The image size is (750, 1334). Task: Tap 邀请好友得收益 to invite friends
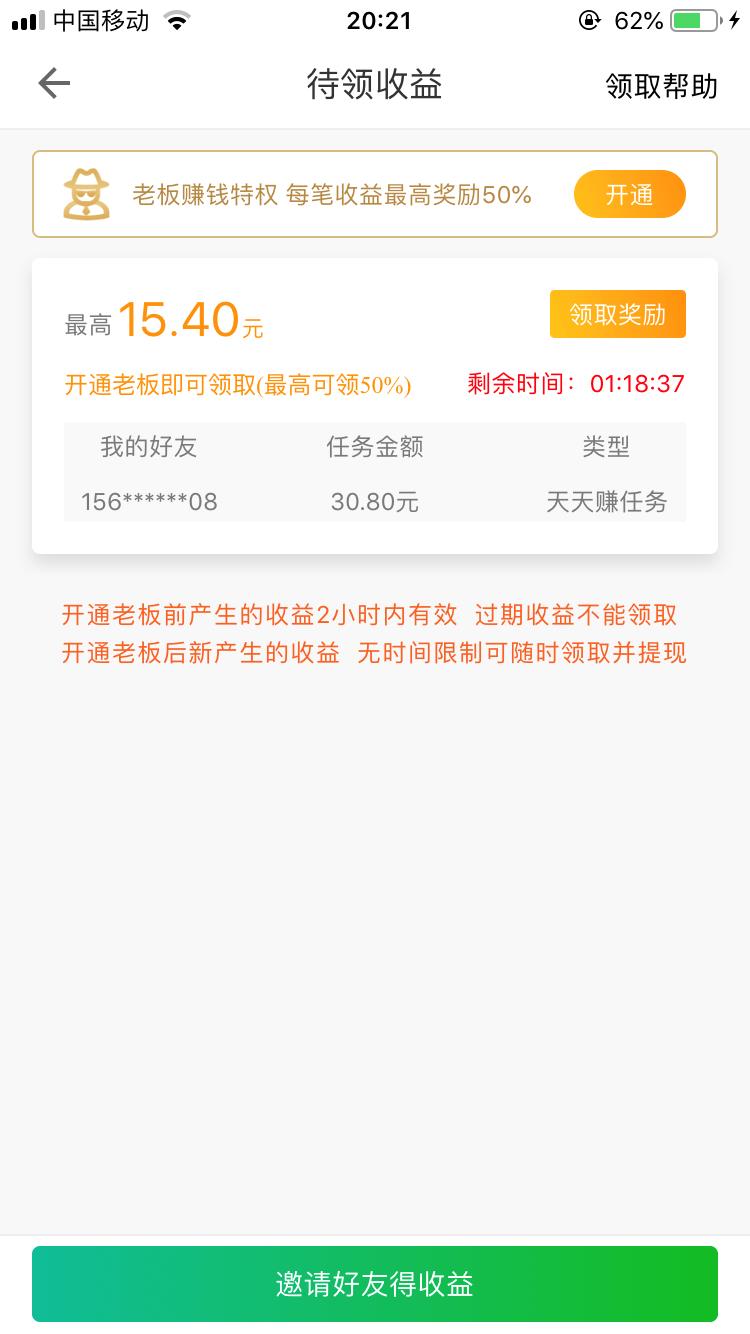(x=375, y=1284)
